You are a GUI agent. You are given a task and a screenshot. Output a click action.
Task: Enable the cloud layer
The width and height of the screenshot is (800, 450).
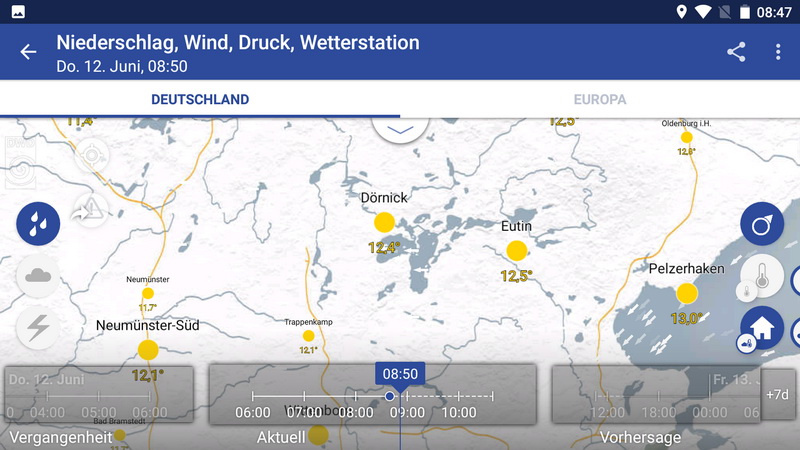pyautogui.click(x=38, y=275)
